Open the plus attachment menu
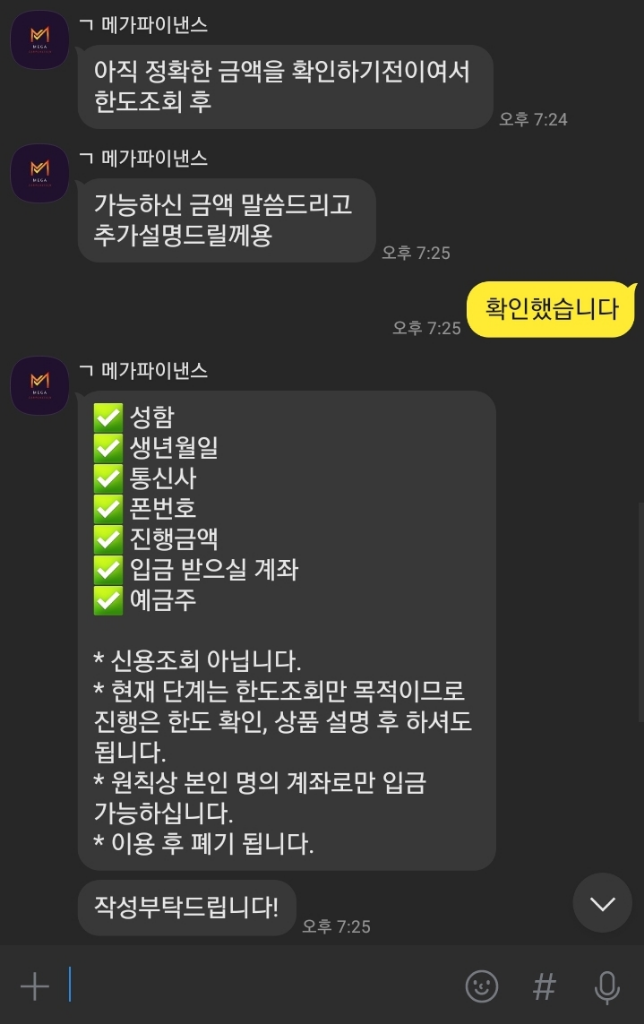Screen dimensions: 644x1024 click(x=35, y=987)
